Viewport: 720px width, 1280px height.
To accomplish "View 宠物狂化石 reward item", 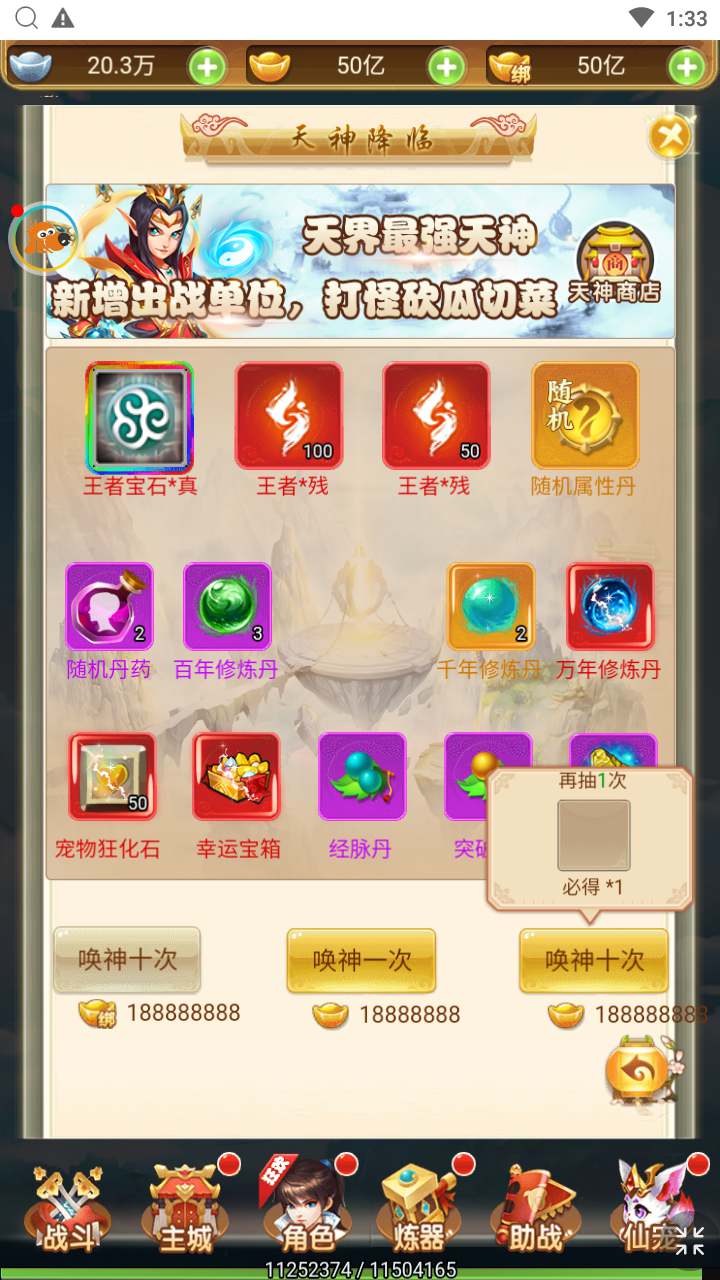I will [x=112, y=777].
